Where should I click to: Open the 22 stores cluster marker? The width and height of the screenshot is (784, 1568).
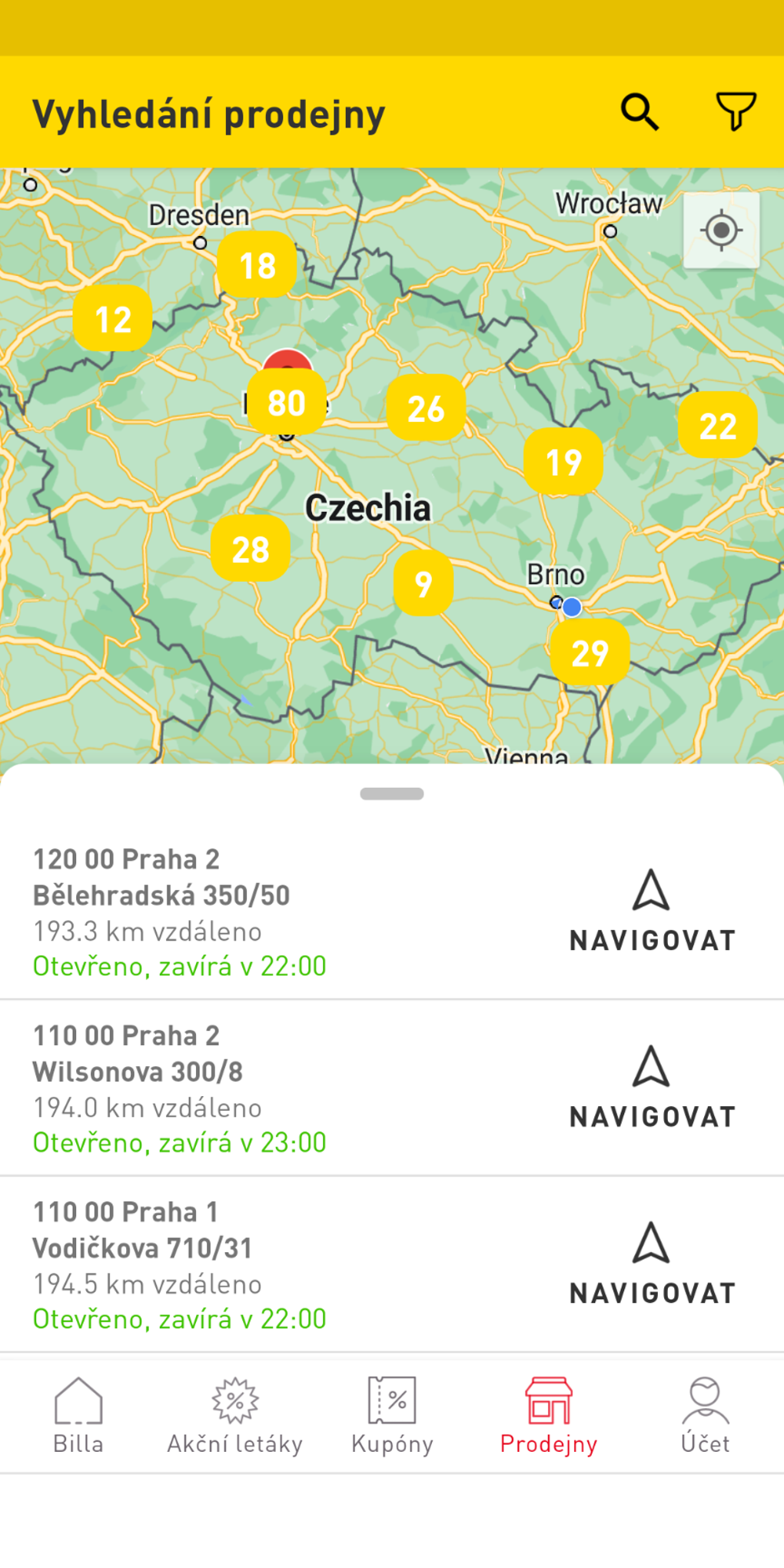tap(717, 426)
